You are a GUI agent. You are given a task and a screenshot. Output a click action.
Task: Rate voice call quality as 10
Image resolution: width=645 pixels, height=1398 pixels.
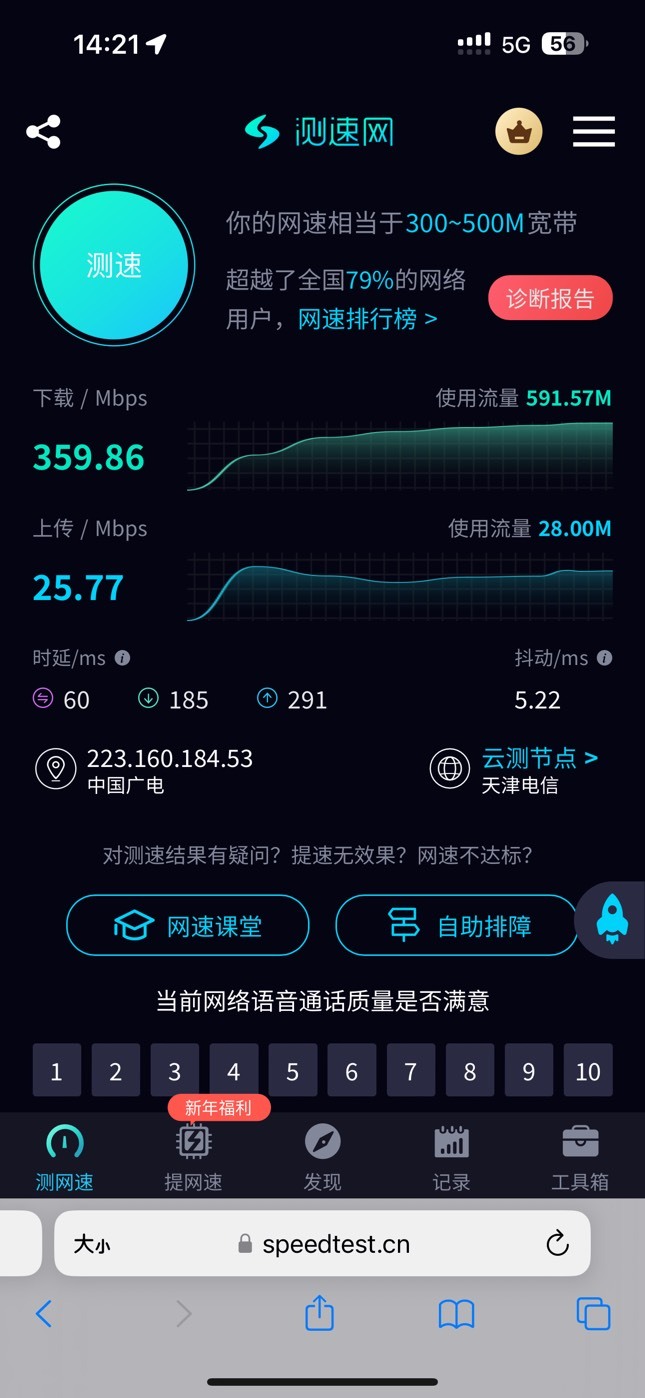[x=588, y=1071]
